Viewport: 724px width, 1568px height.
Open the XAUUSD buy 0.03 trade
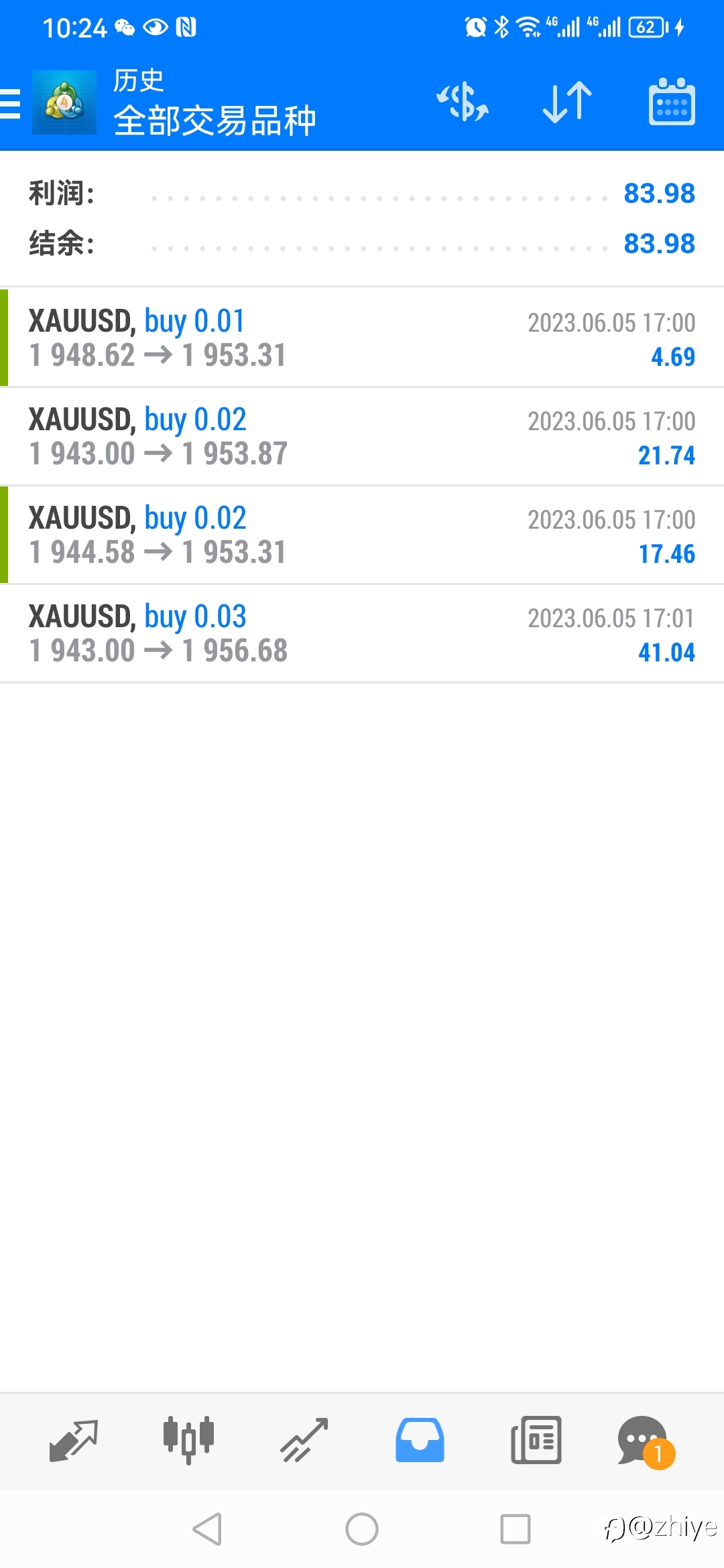[362, 633]
